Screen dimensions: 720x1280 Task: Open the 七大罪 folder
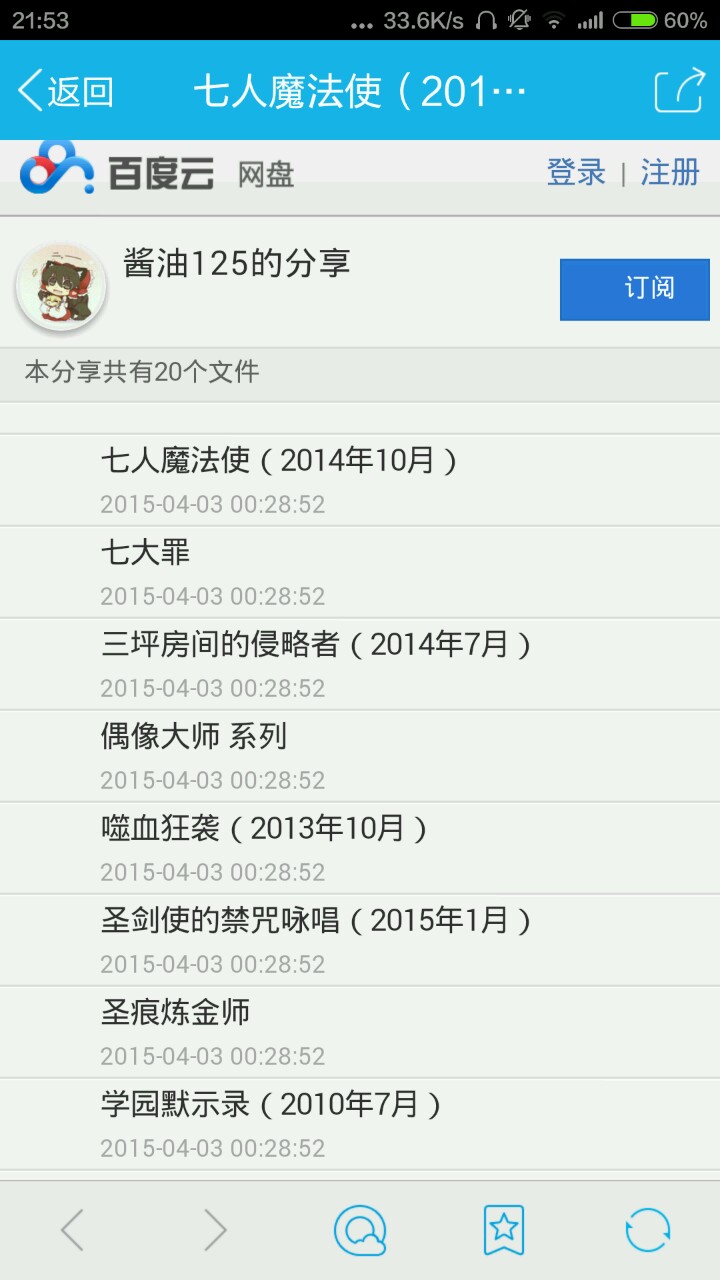pos(146,553)
